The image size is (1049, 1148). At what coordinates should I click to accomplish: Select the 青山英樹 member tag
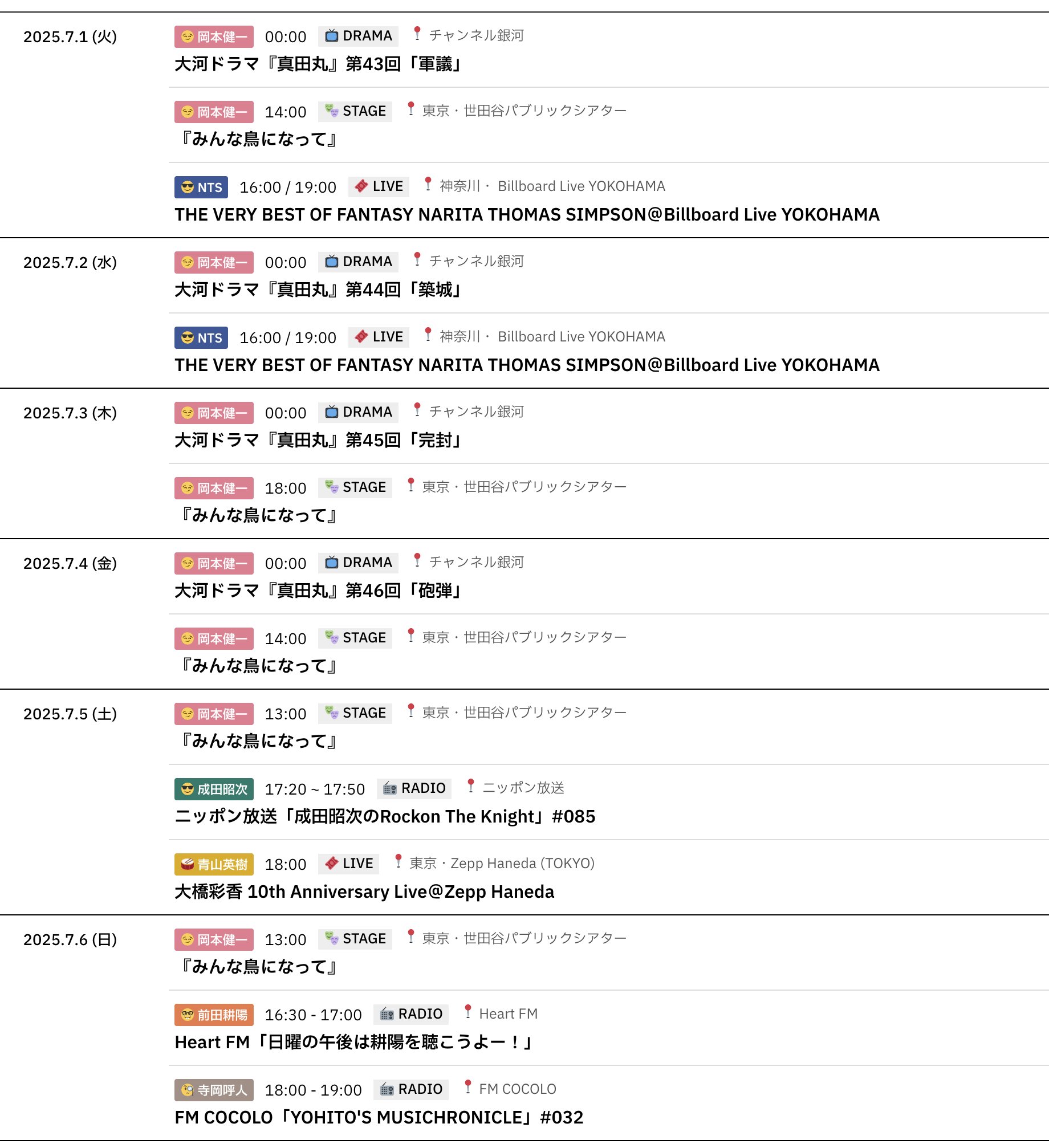tap(214, 864)
